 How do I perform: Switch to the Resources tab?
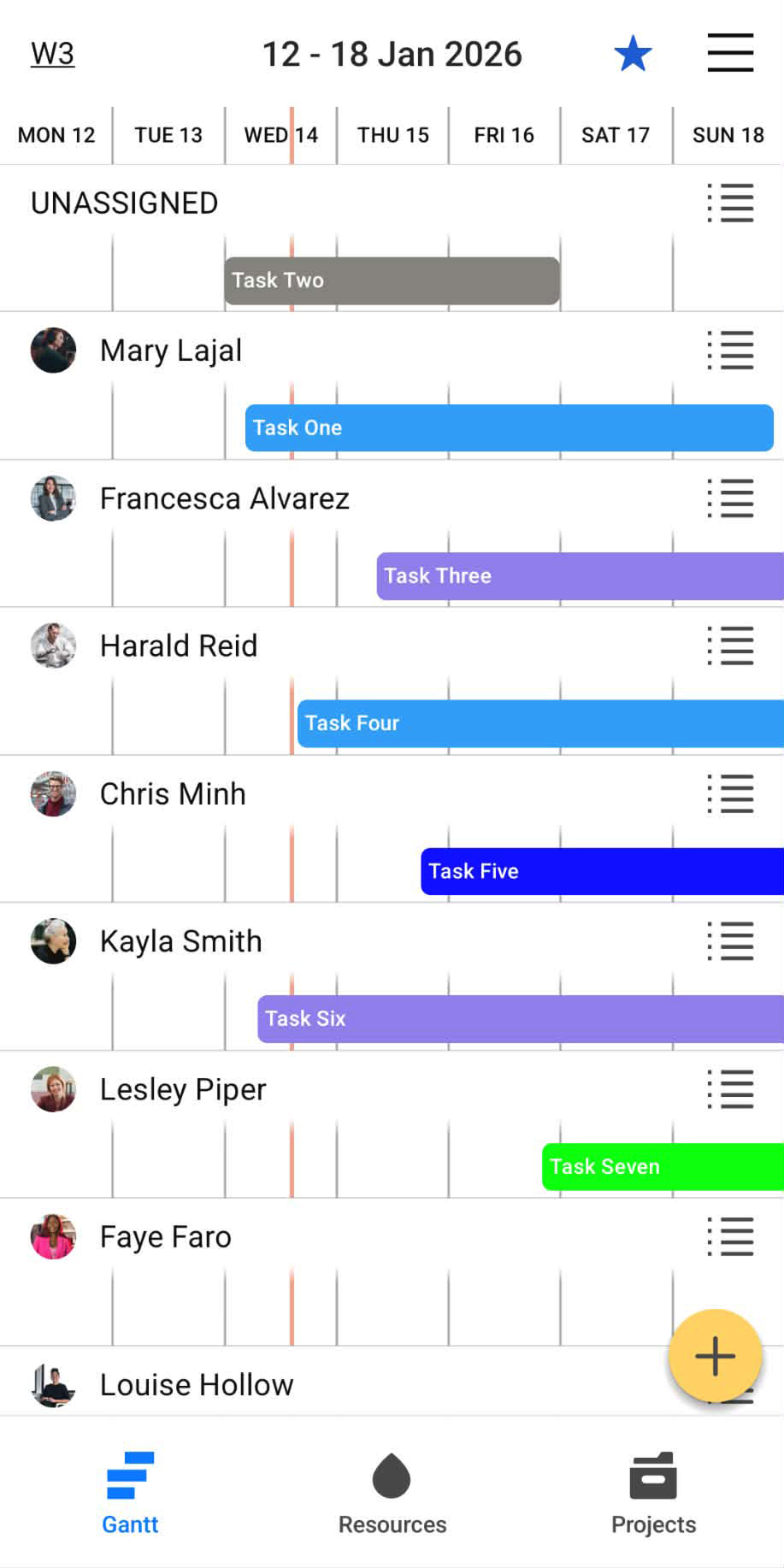392,1494
